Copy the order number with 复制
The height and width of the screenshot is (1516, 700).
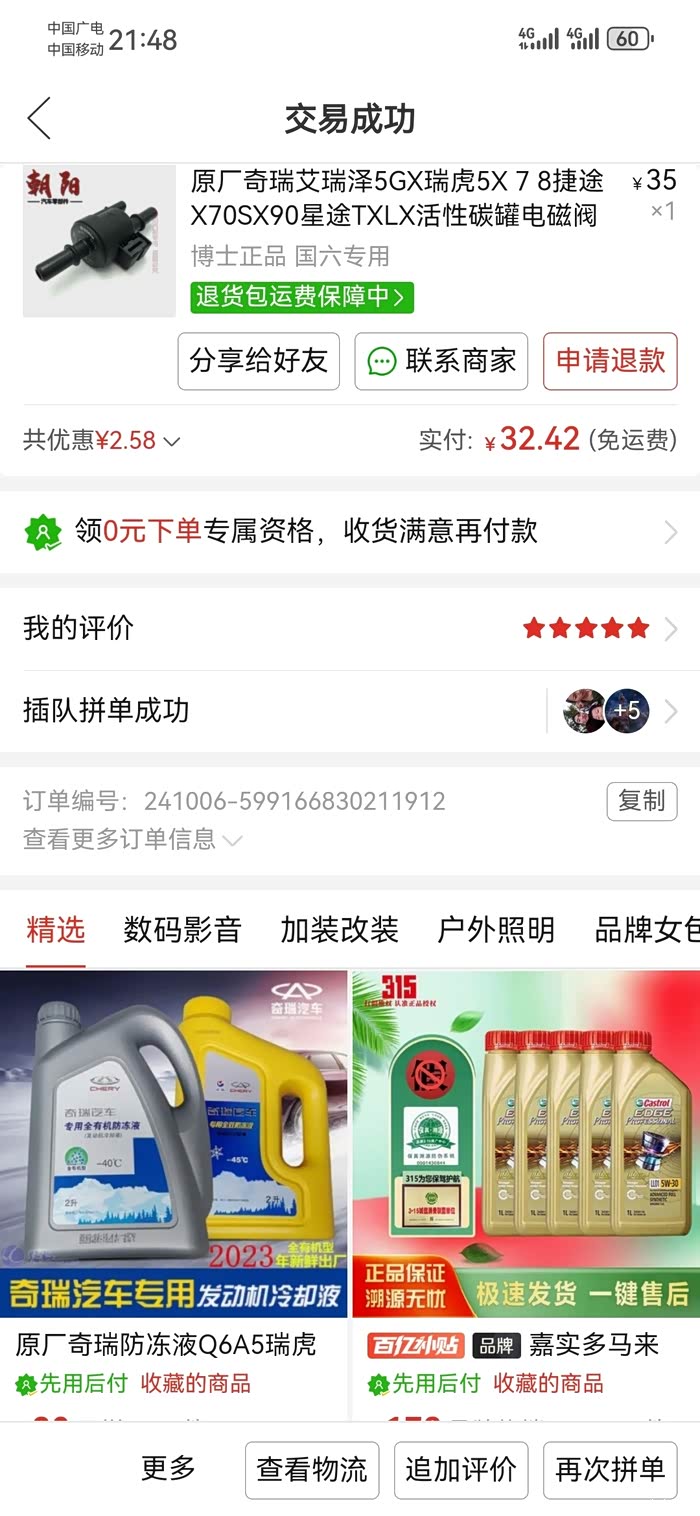coord(641,801)
